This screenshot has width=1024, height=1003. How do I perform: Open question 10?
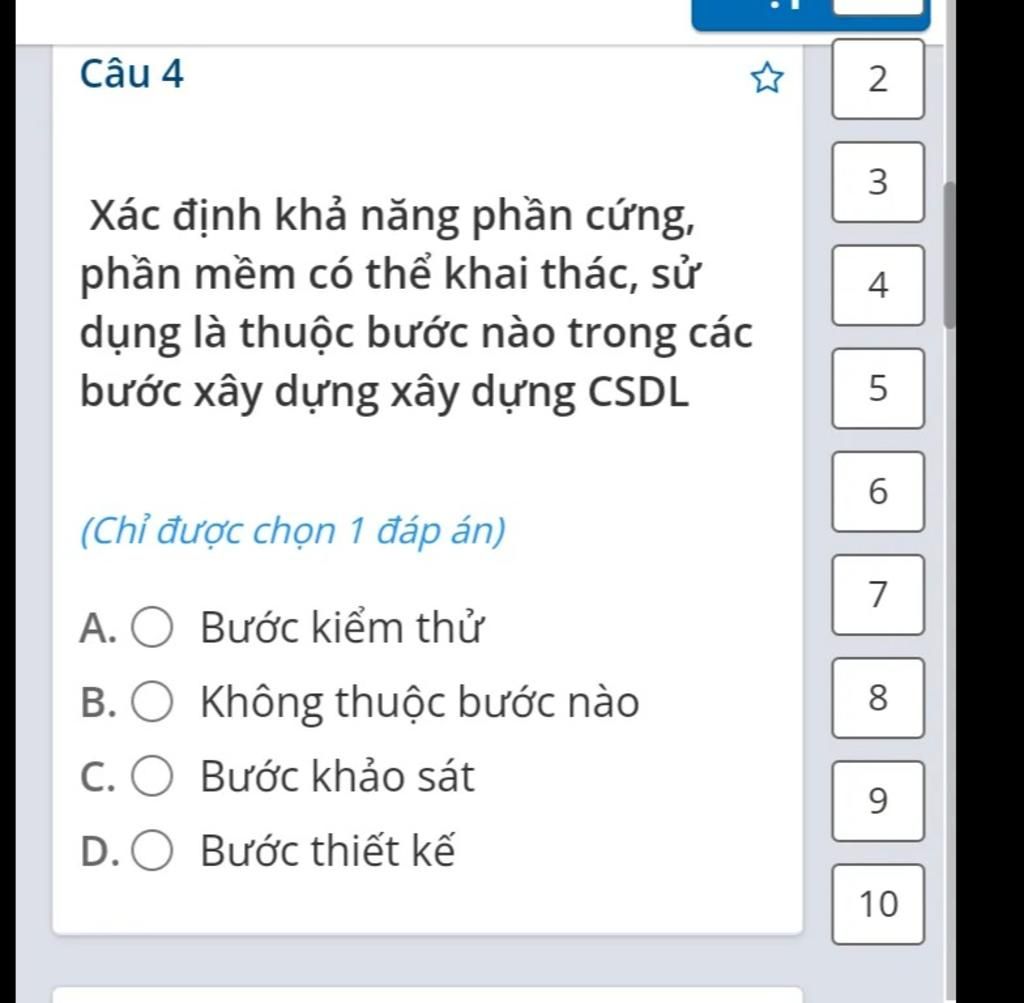coord(878,904)
